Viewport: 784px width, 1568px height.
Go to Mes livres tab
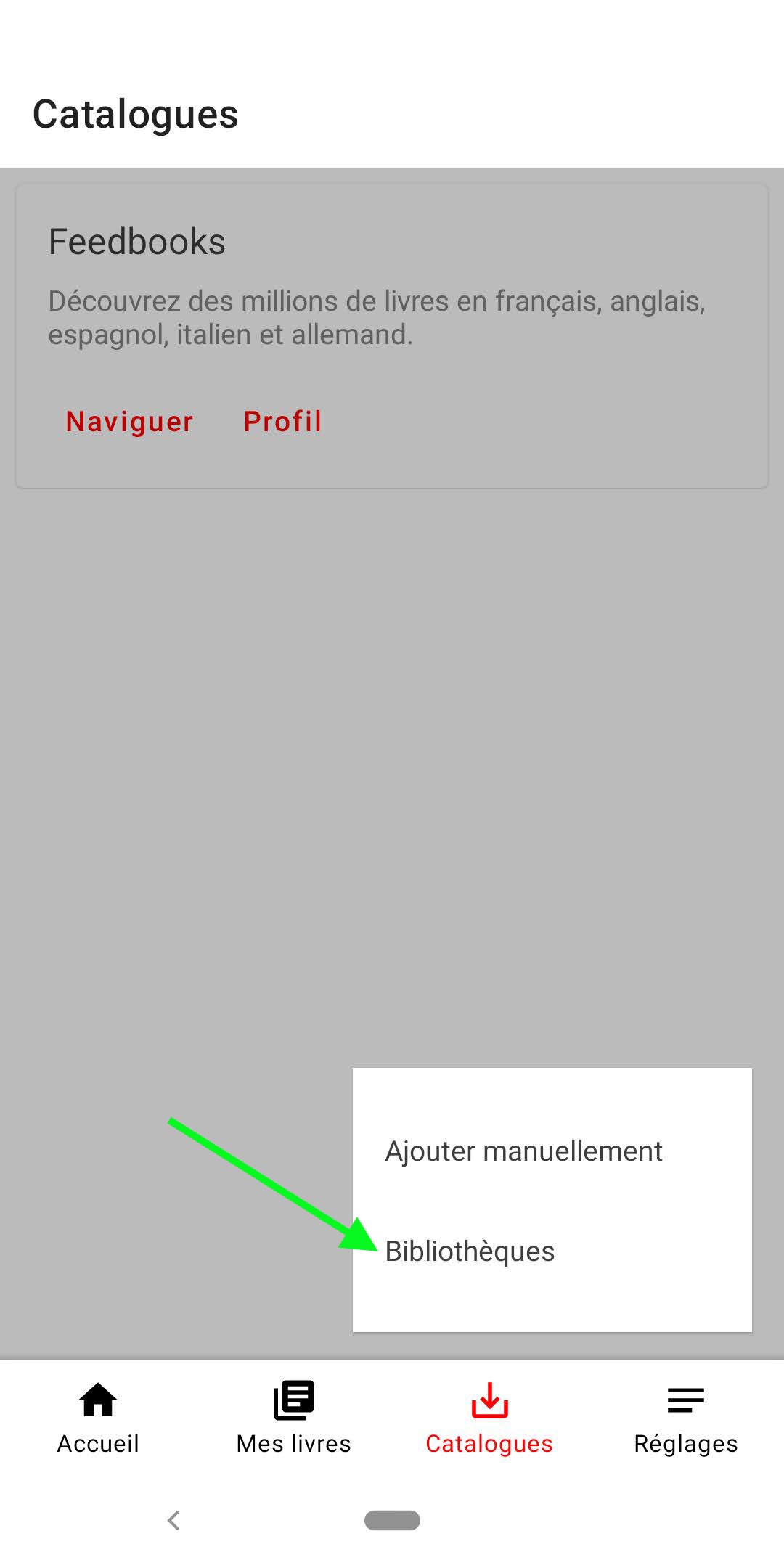294,1418
